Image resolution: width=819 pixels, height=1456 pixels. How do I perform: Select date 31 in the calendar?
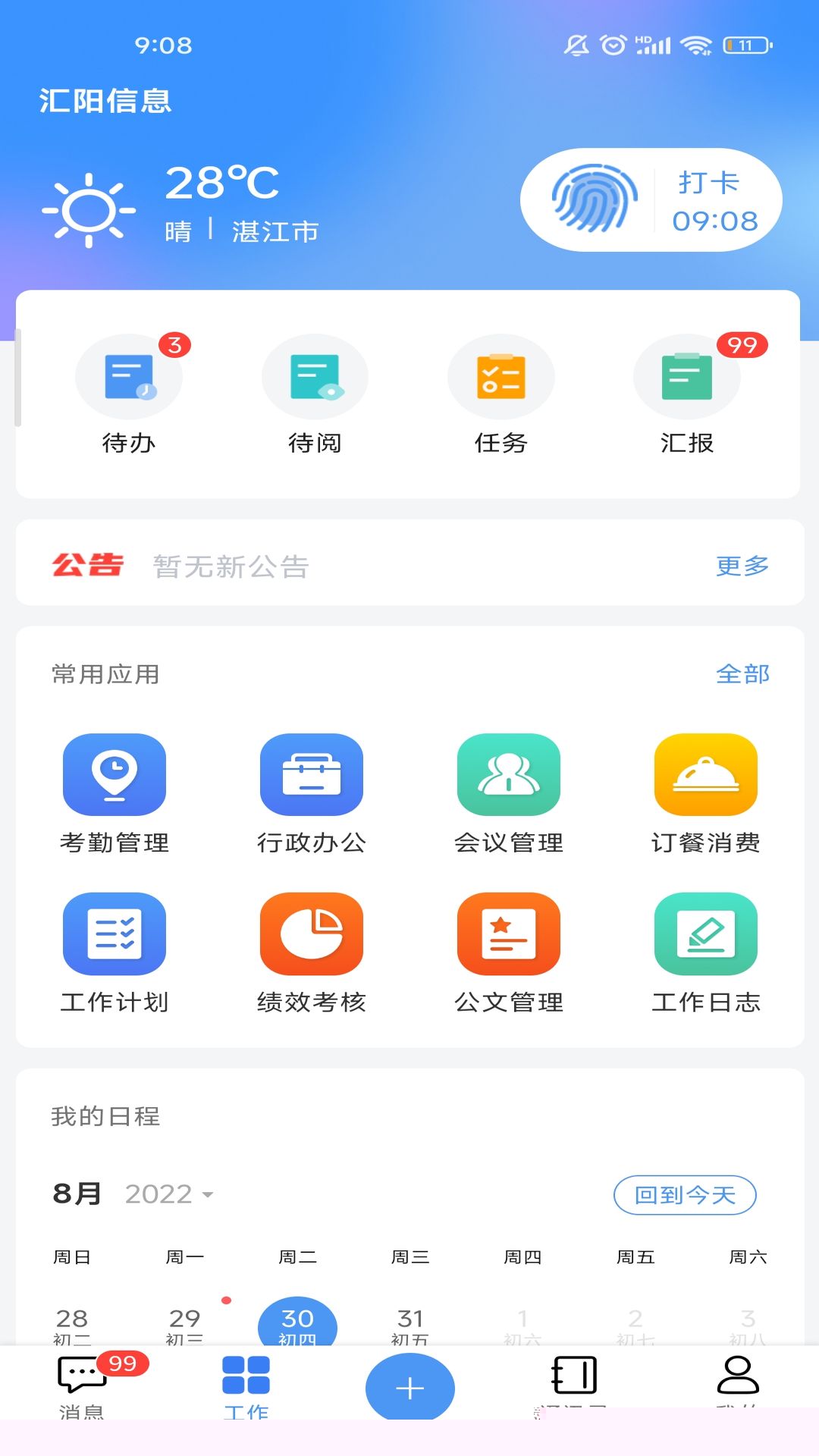(410, 1323)
